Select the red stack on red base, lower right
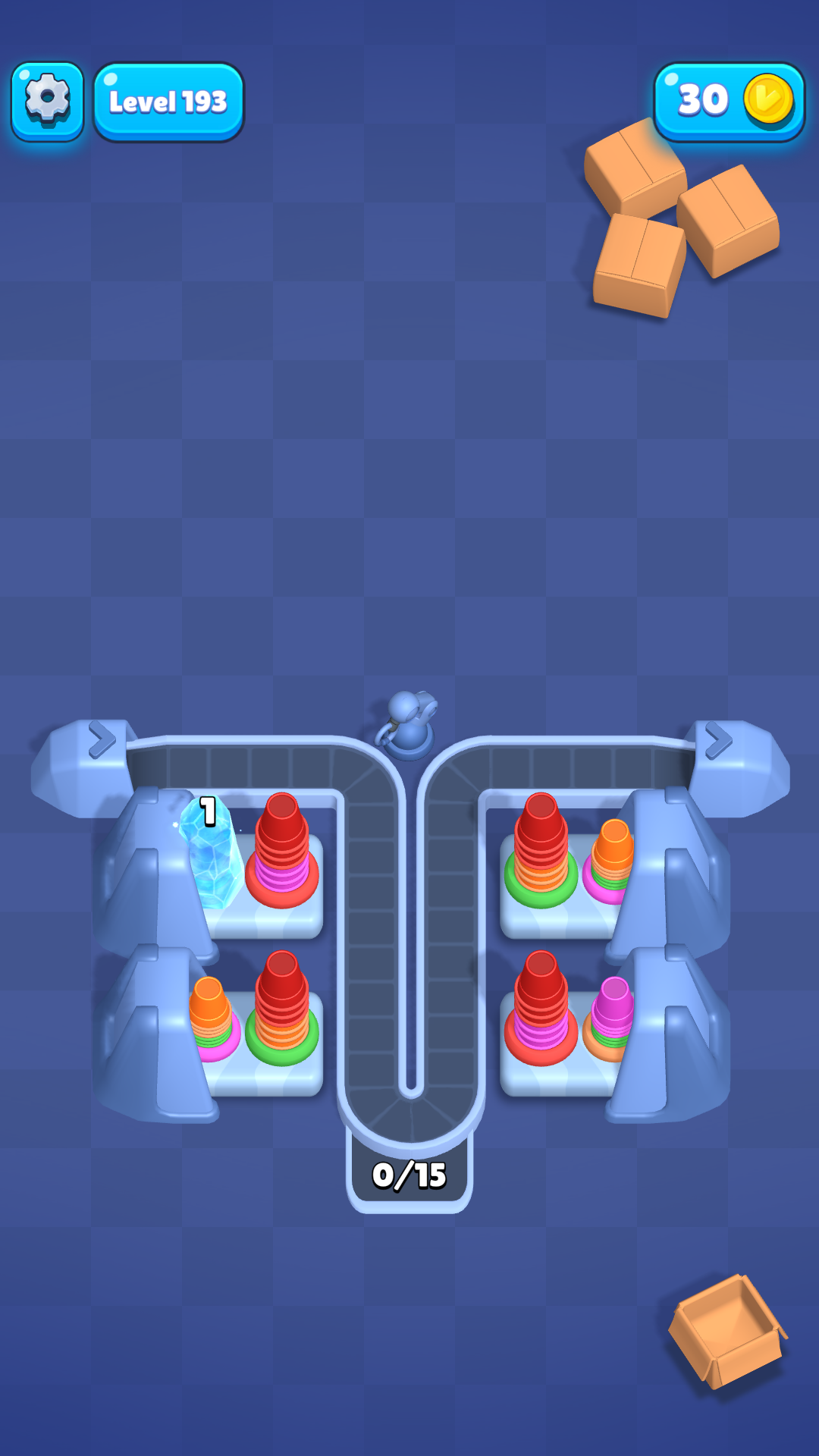 [x=541, y=1010]
